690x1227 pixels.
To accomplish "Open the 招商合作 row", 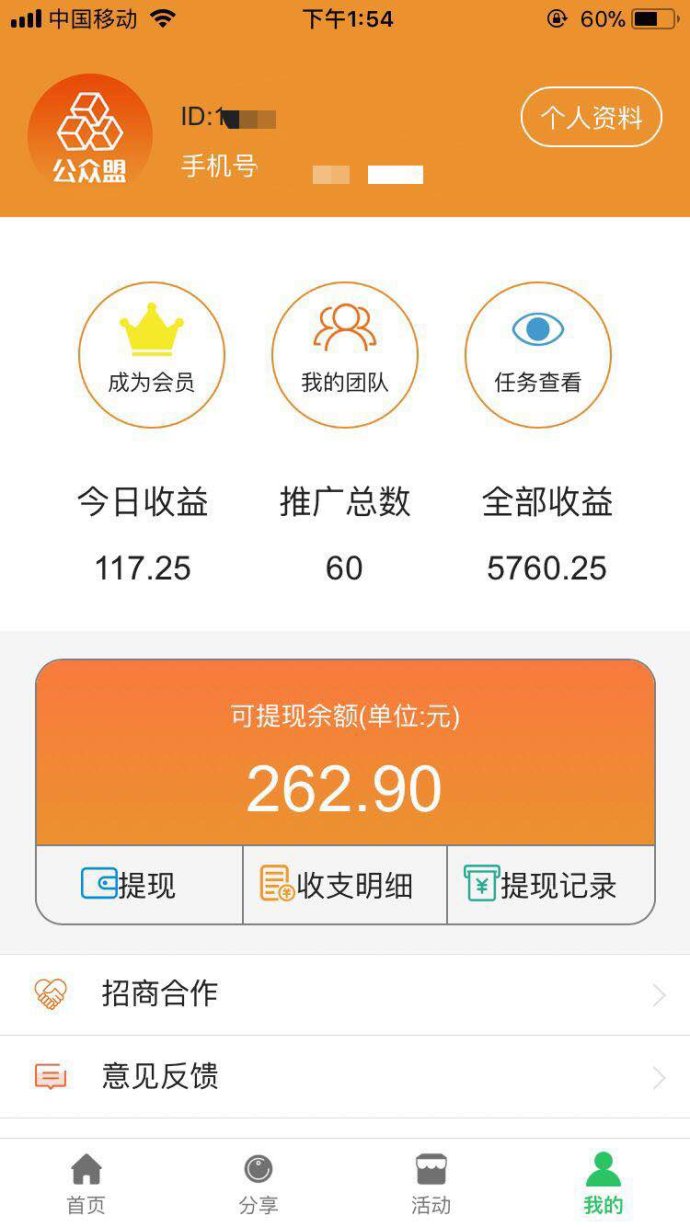I will point(345,994).
